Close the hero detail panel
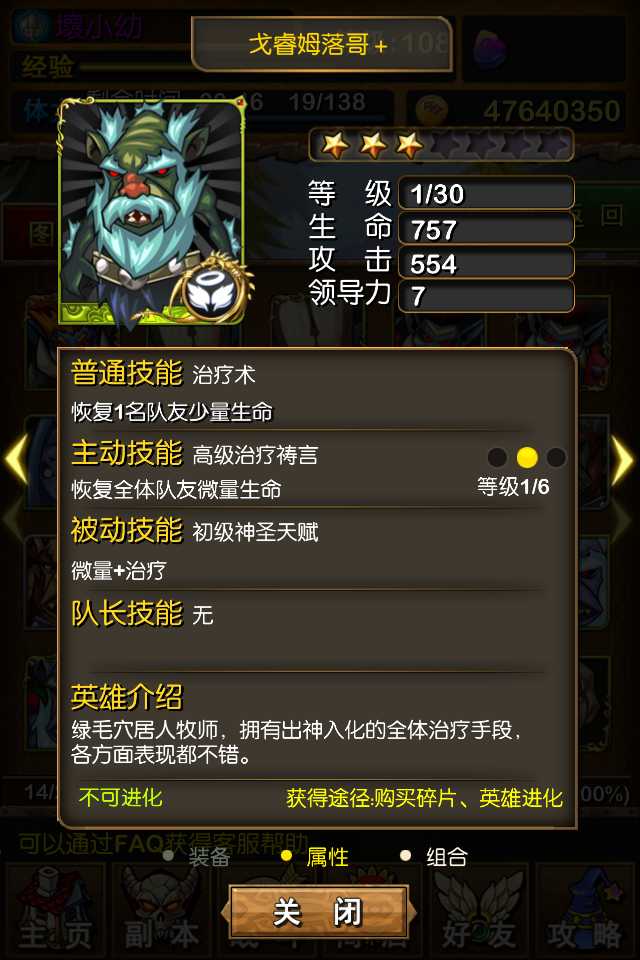The height and width of the screenshot is (960, 640). pos(318,912)
